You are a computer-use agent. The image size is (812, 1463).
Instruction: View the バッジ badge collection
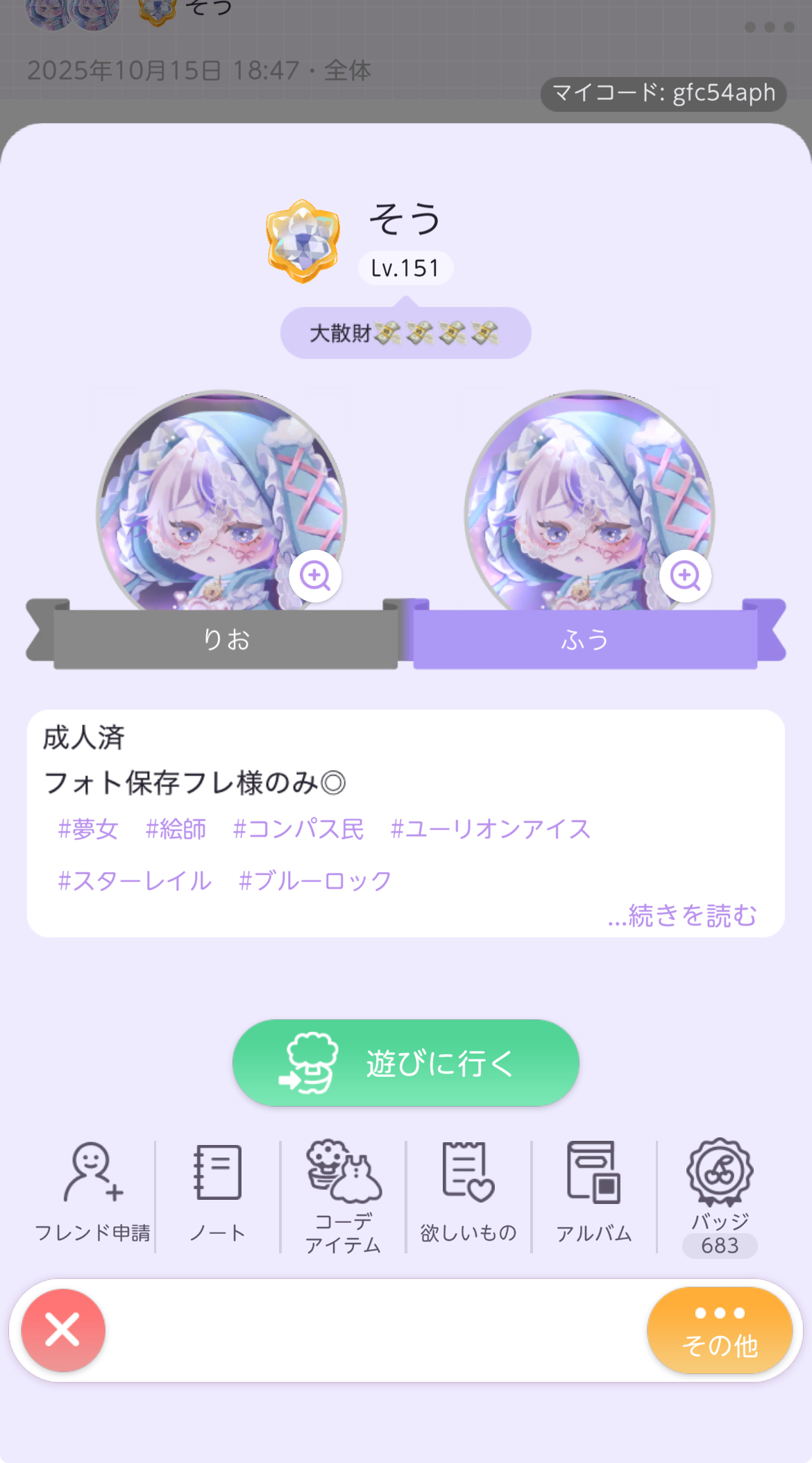click(x=720, y=1194)
